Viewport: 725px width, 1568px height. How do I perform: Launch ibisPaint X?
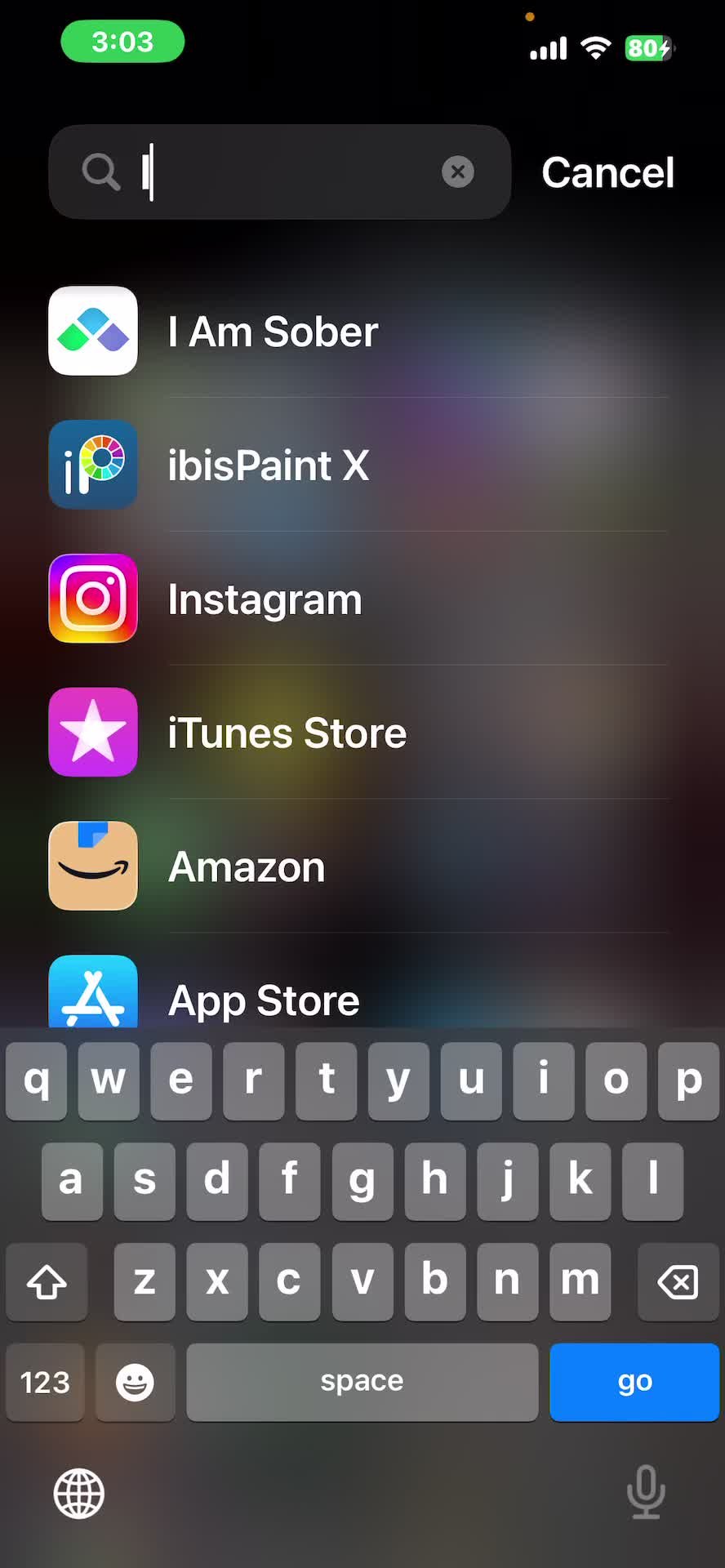pyautogui.click(x=268, y=465)
